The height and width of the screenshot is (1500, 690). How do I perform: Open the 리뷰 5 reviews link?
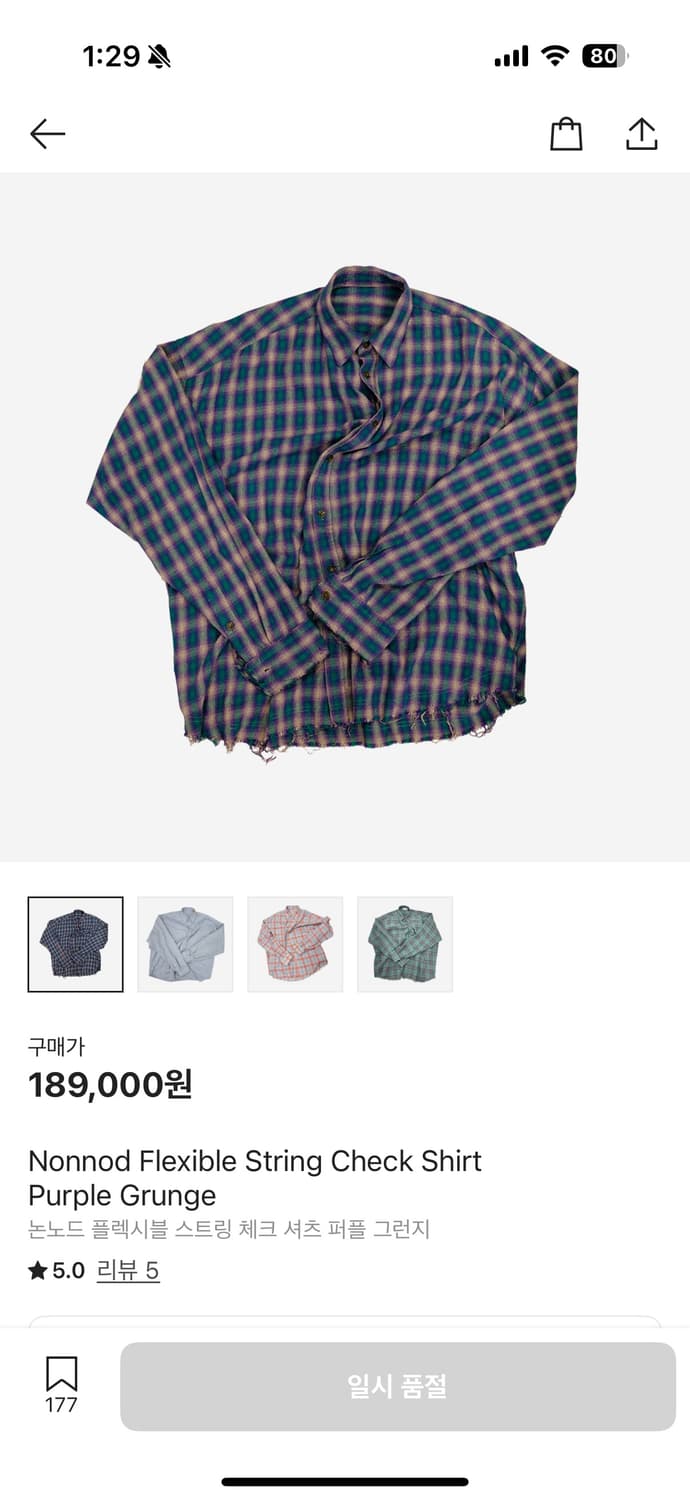(128, 1271)
